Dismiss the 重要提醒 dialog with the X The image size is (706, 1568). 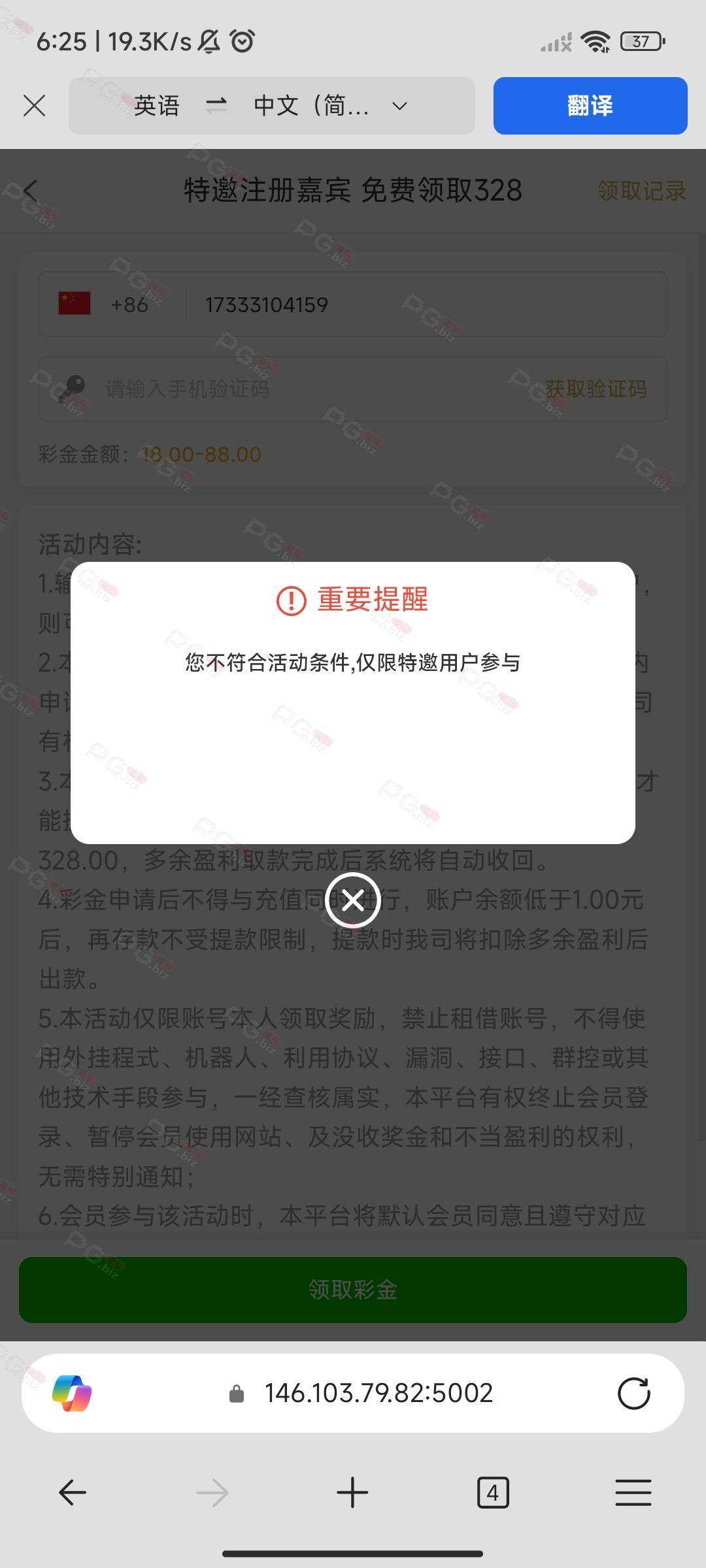tap(353, 900)
